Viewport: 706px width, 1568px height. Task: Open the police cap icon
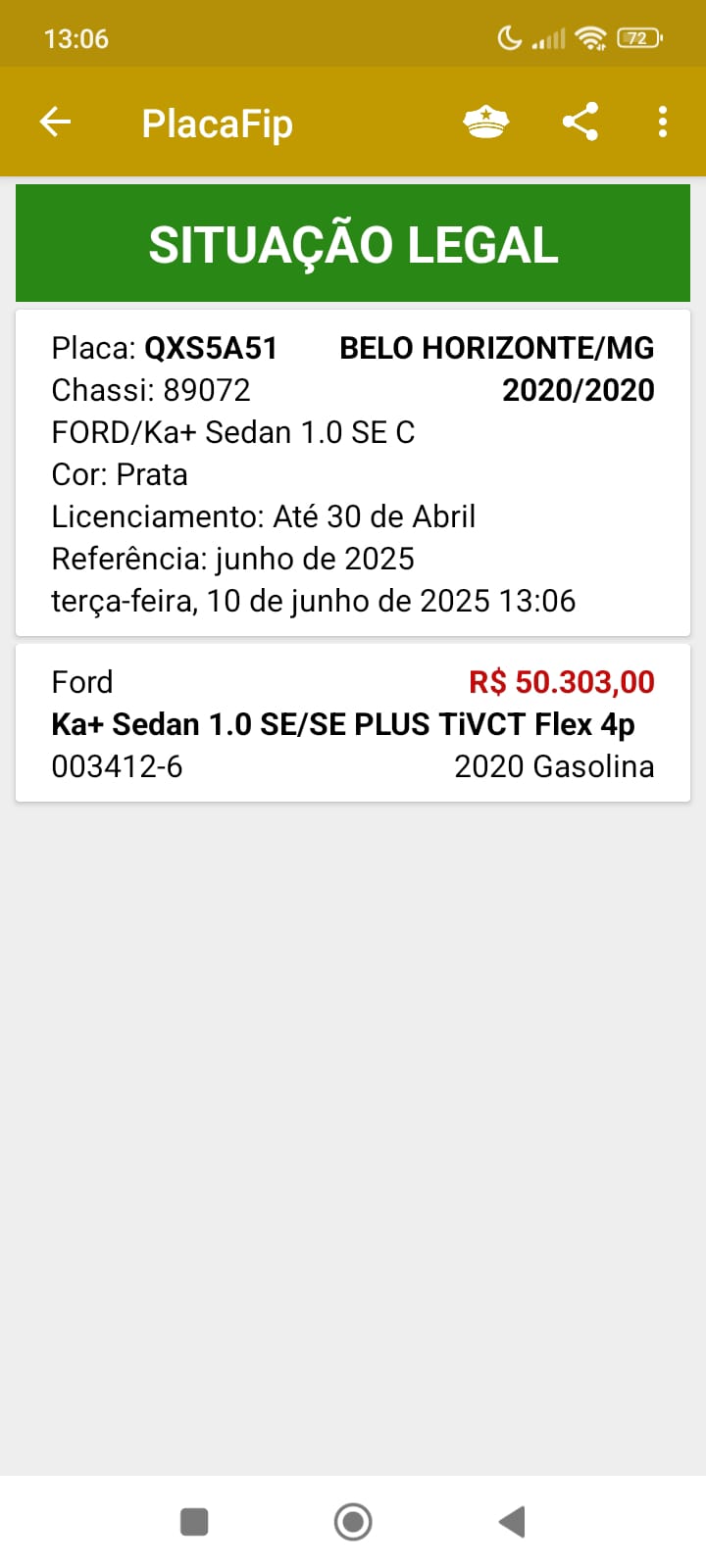(485, 122)
